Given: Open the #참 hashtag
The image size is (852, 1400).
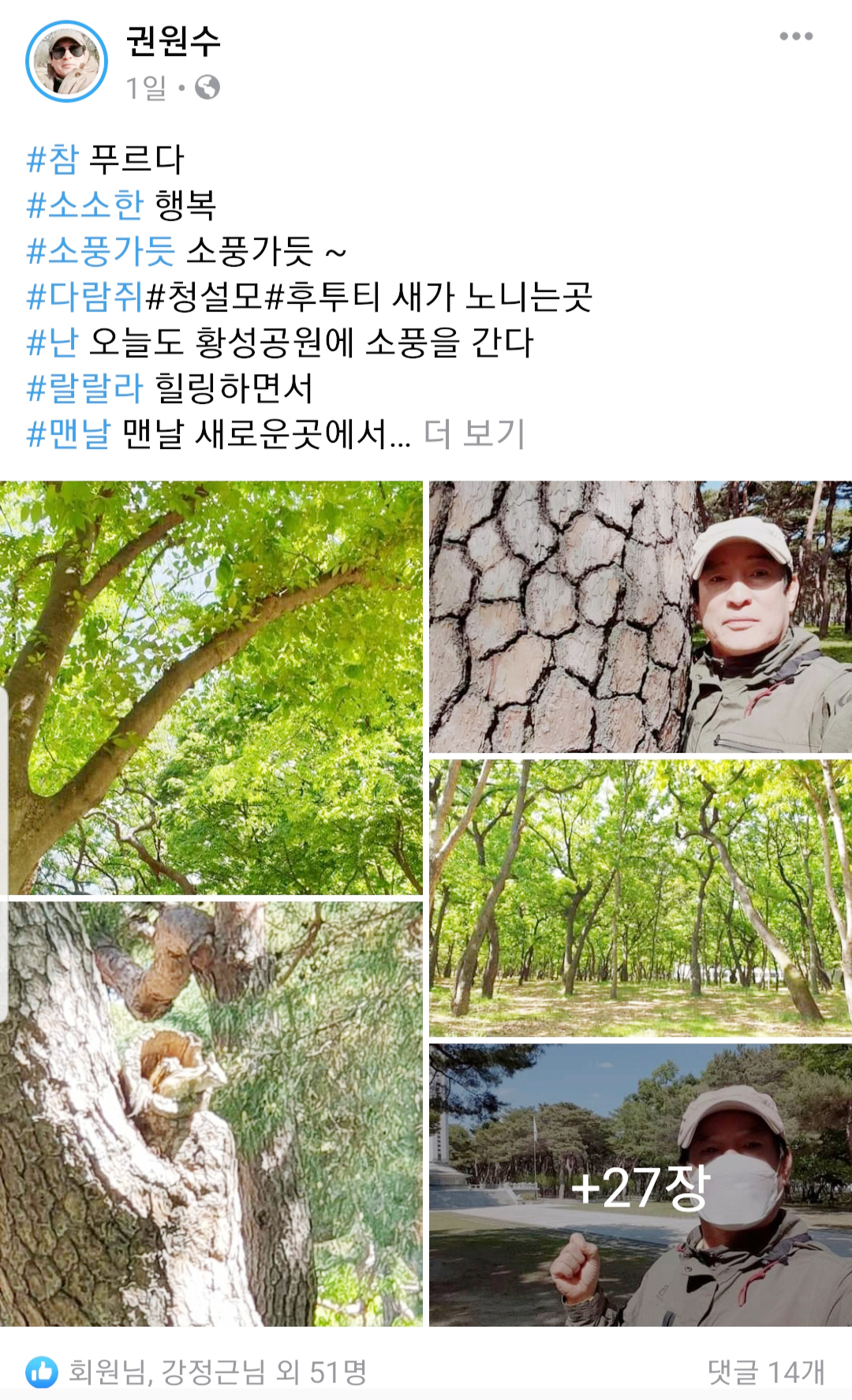Looking at the screenshot, I should 53,159.
